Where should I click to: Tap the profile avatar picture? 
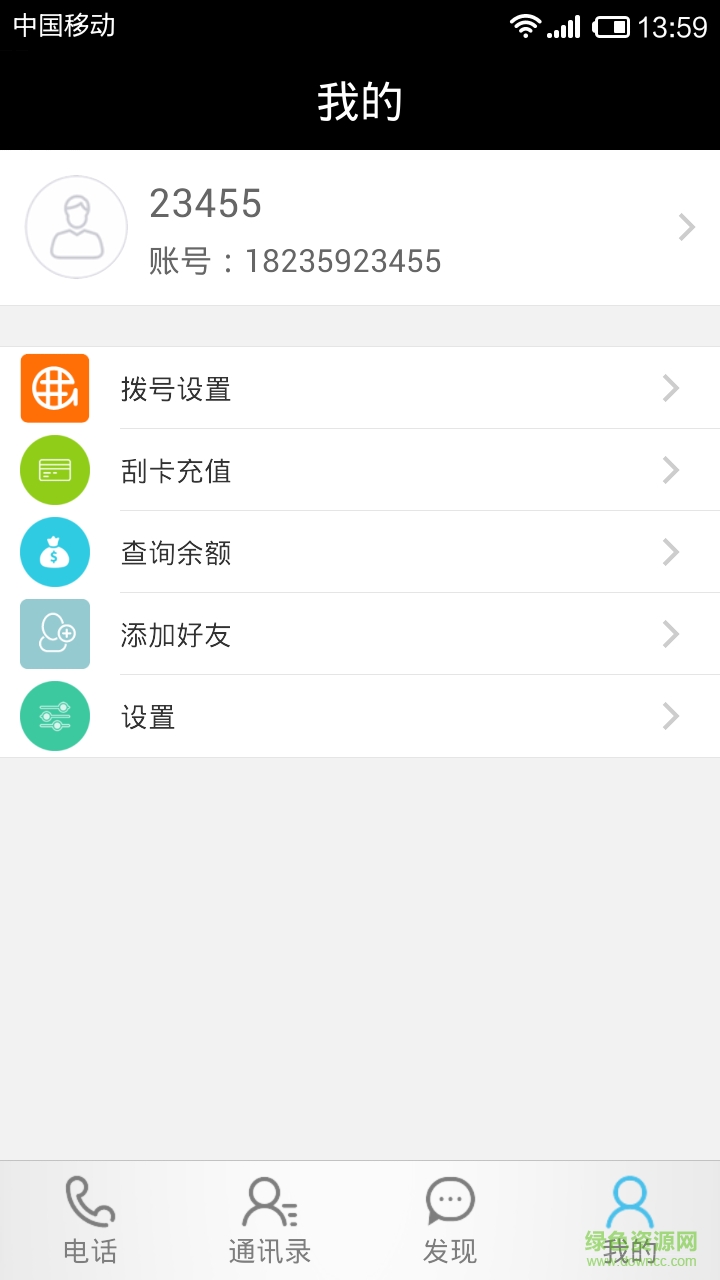pos(76,227)
